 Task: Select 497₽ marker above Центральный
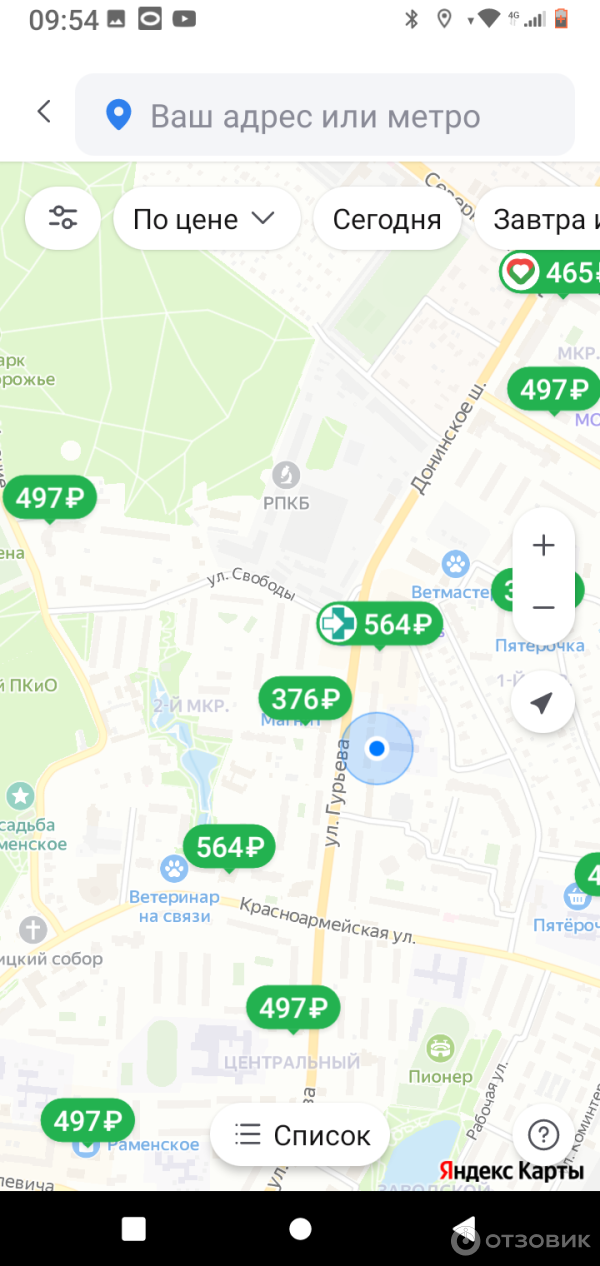coord(293,1008)
